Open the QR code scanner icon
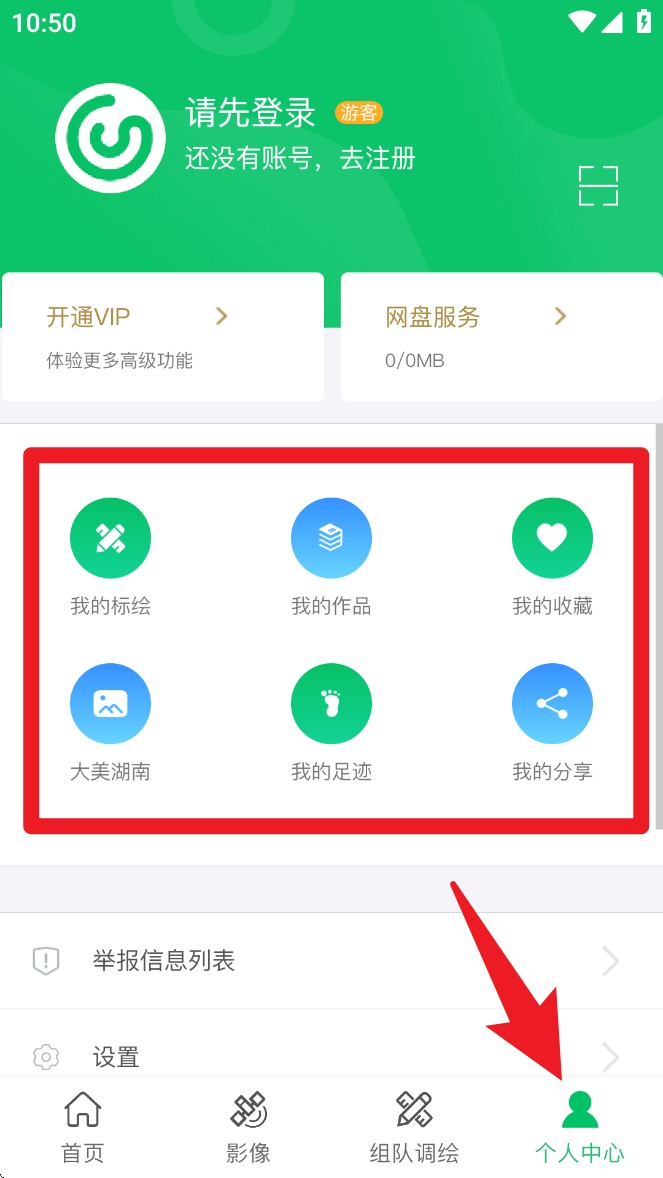The width and height of the screenshot is (663, 1178). pyautogui.click(x=598, y=186)
